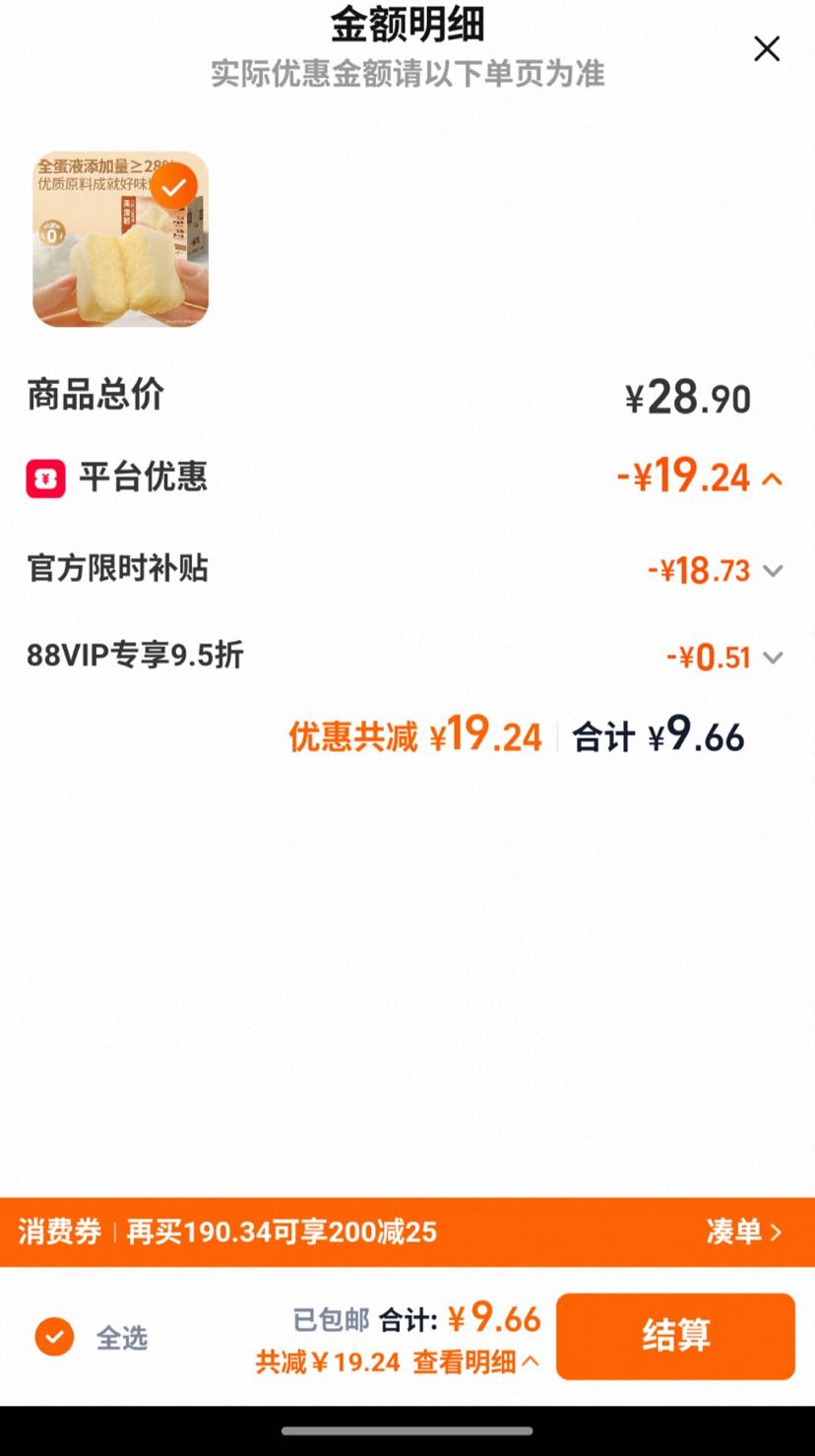Close the 金额明细 panel
The image size is (815, 1456).
[767, 48]
